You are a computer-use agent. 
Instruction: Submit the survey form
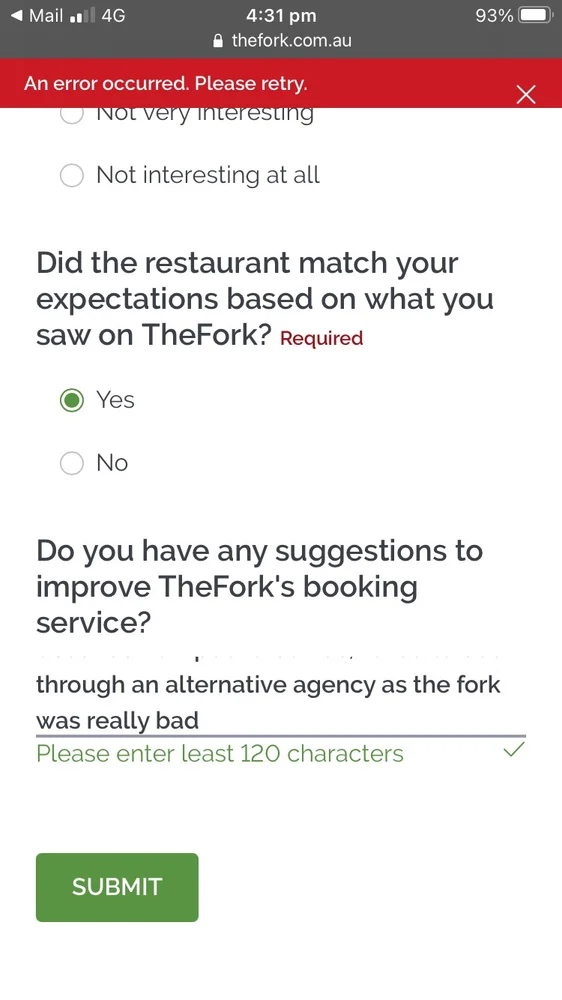click(117, 887)
